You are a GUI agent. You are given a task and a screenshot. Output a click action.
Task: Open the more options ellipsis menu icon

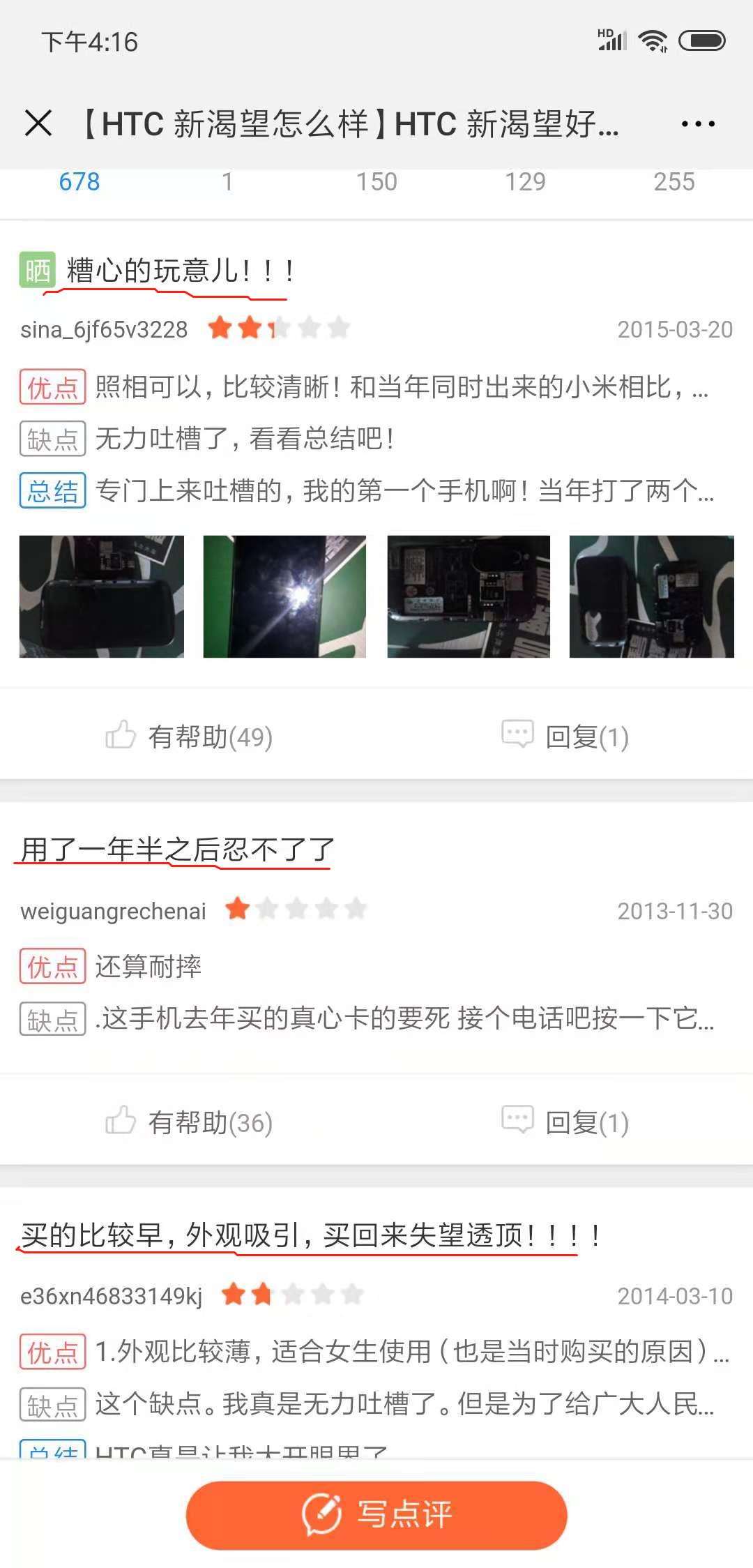point(697,123)
